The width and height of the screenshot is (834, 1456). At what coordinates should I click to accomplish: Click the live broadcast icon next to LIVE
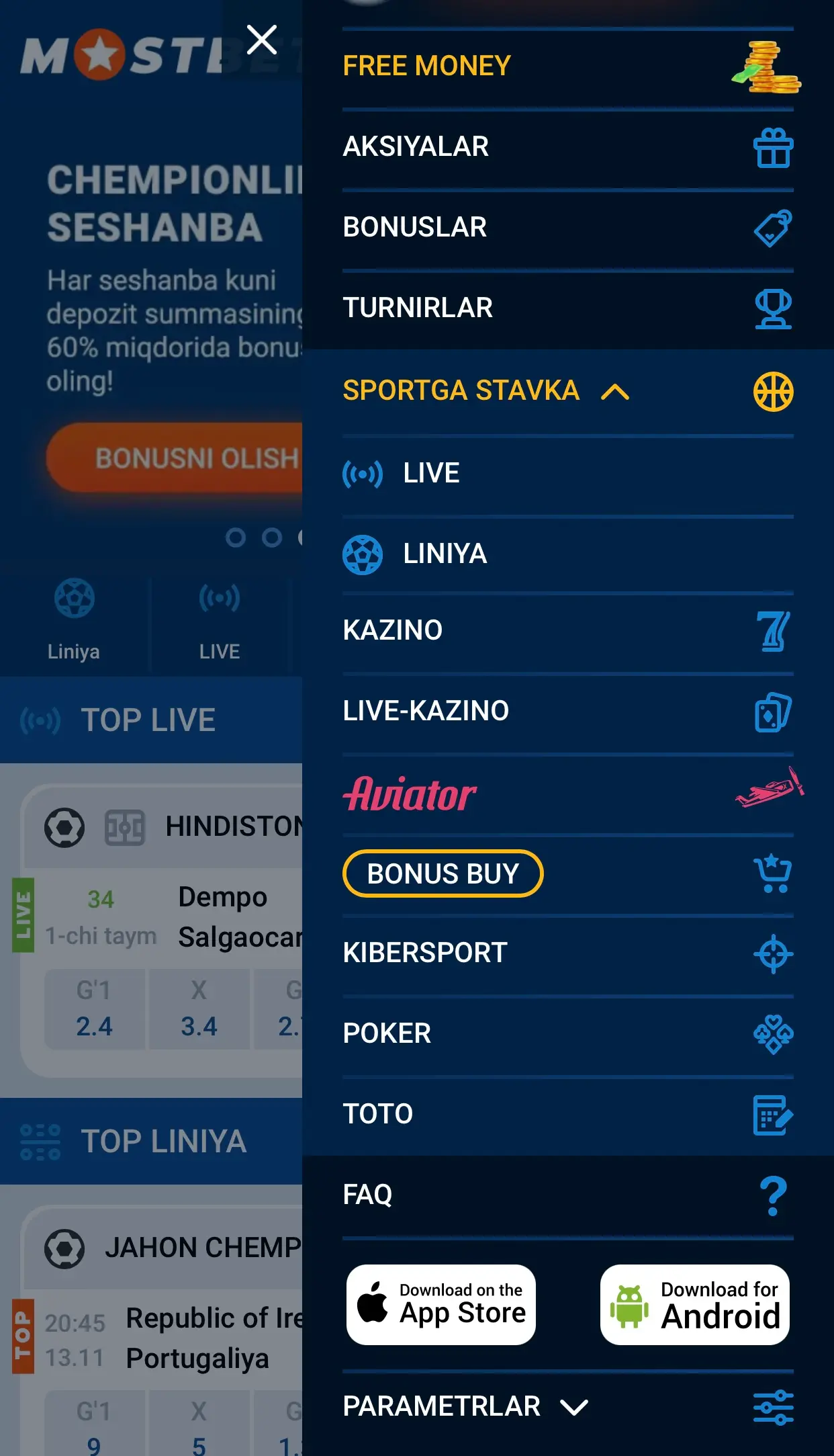point(363,472)
